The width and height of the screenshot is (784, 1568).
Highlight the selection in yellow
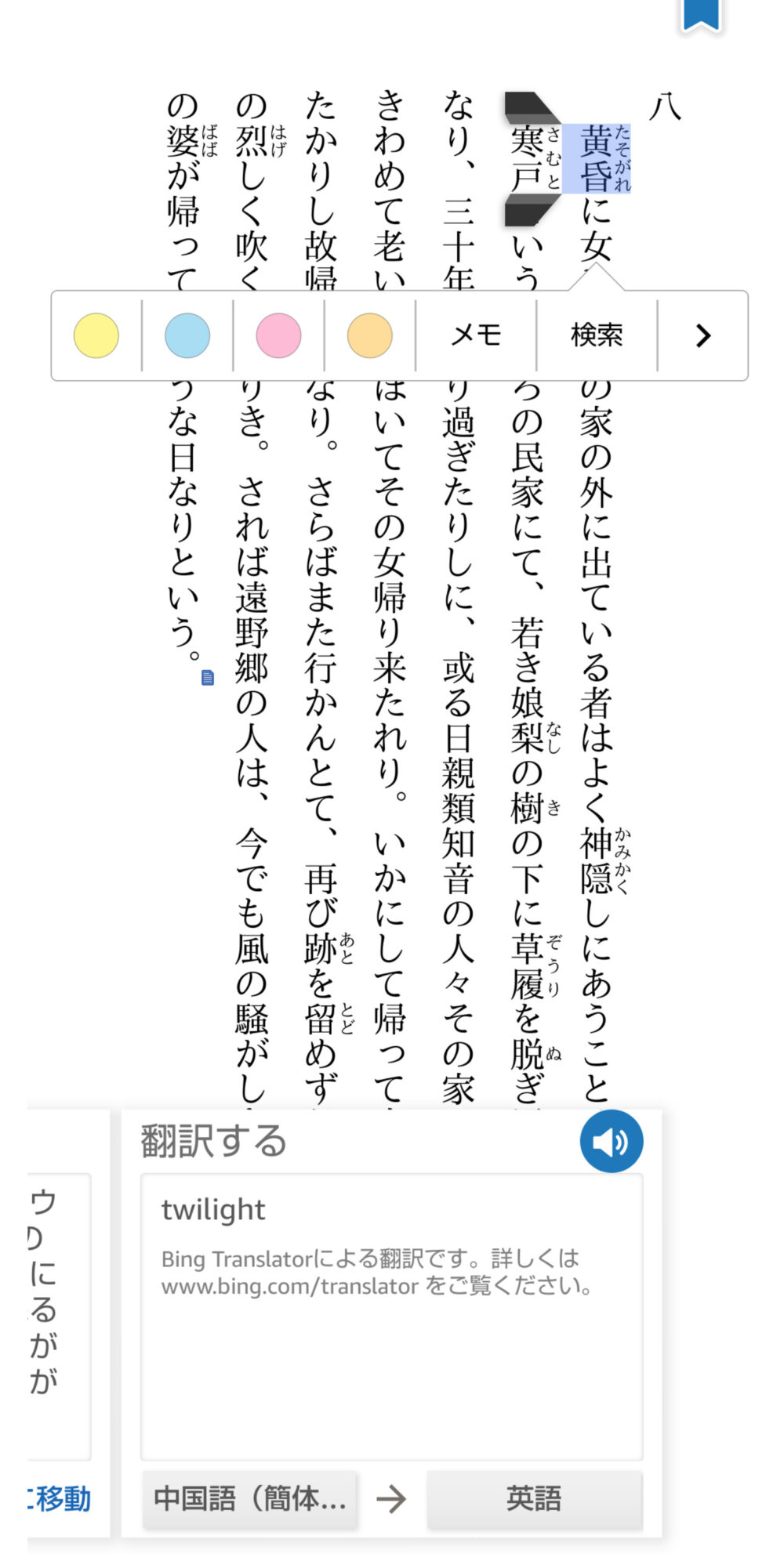96,335
